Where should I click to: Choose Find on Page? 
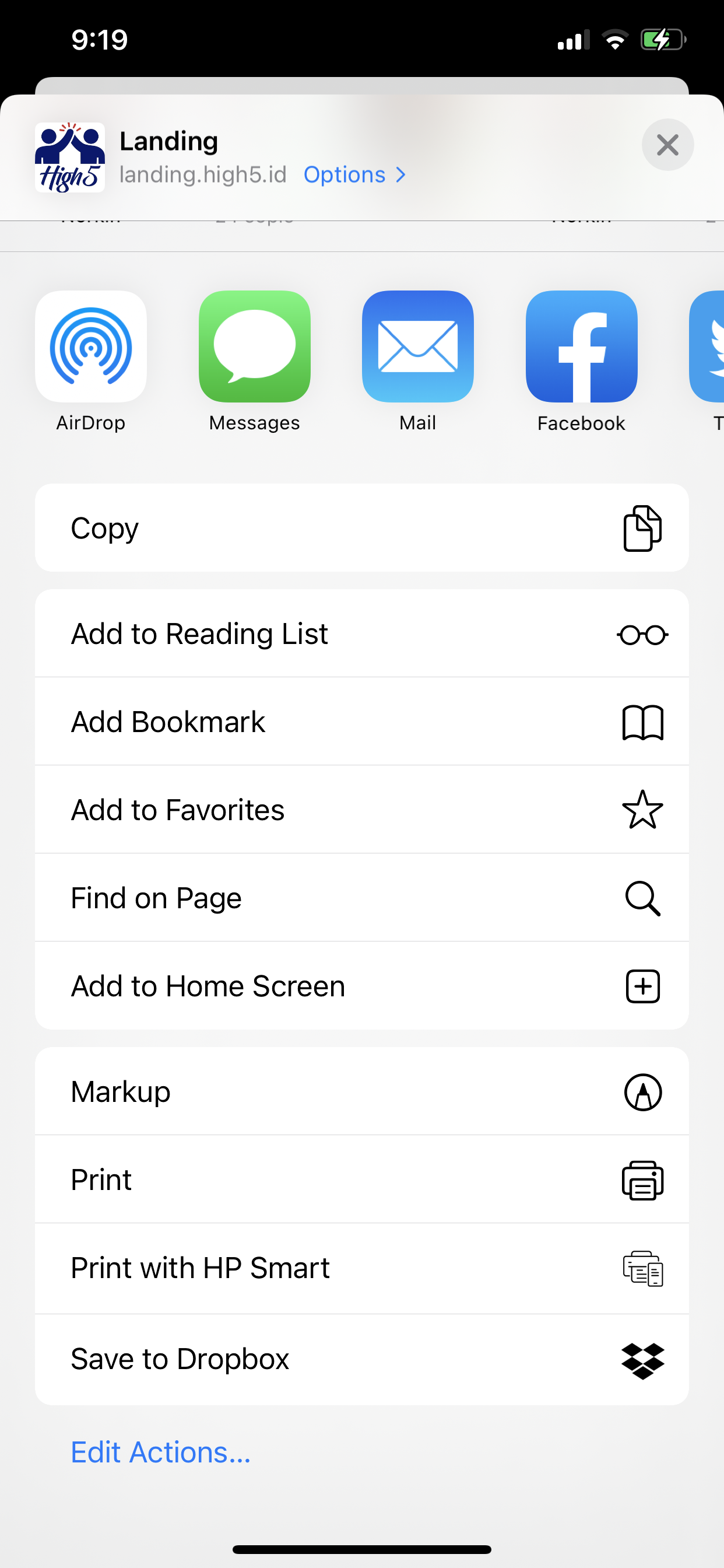(361, 898)
